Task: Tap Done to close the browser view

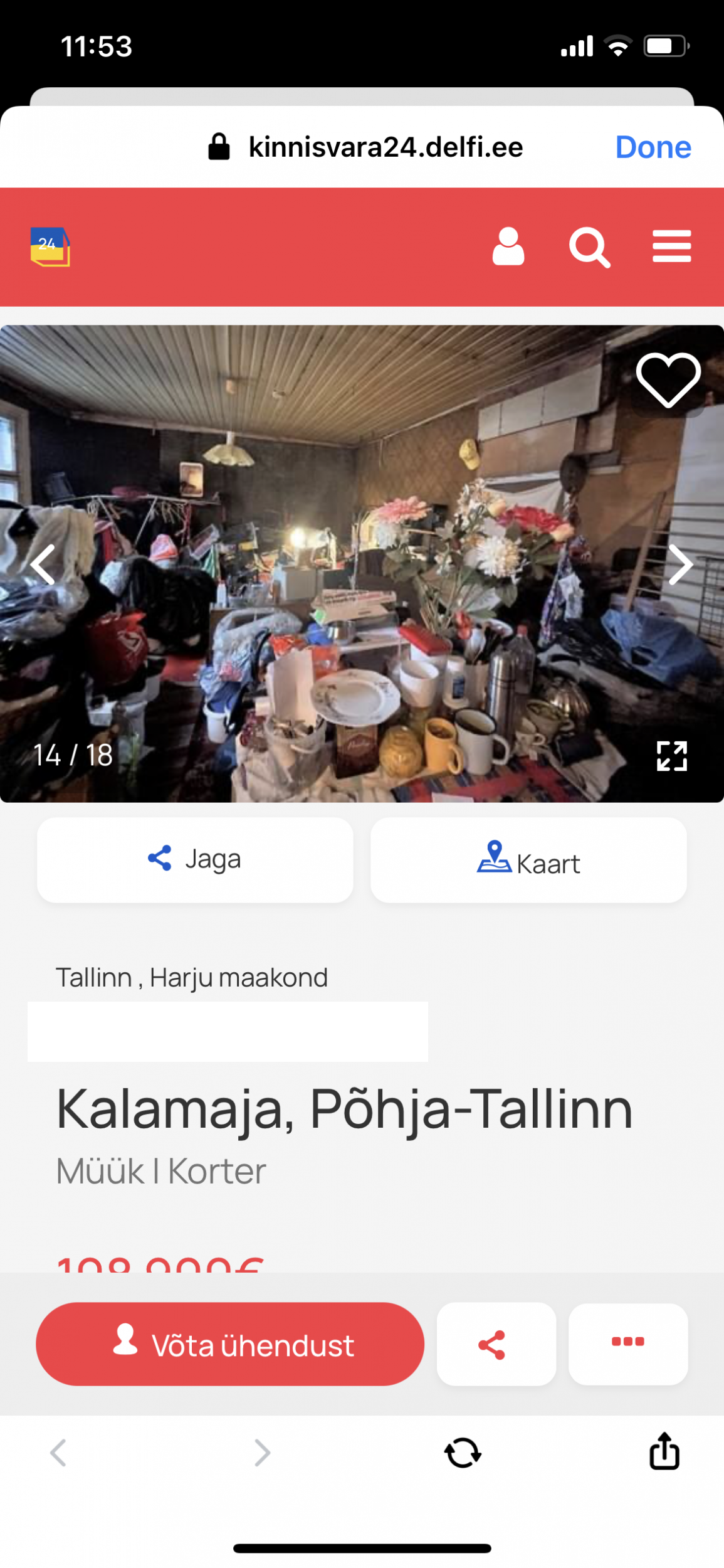Action: (653, 147)
